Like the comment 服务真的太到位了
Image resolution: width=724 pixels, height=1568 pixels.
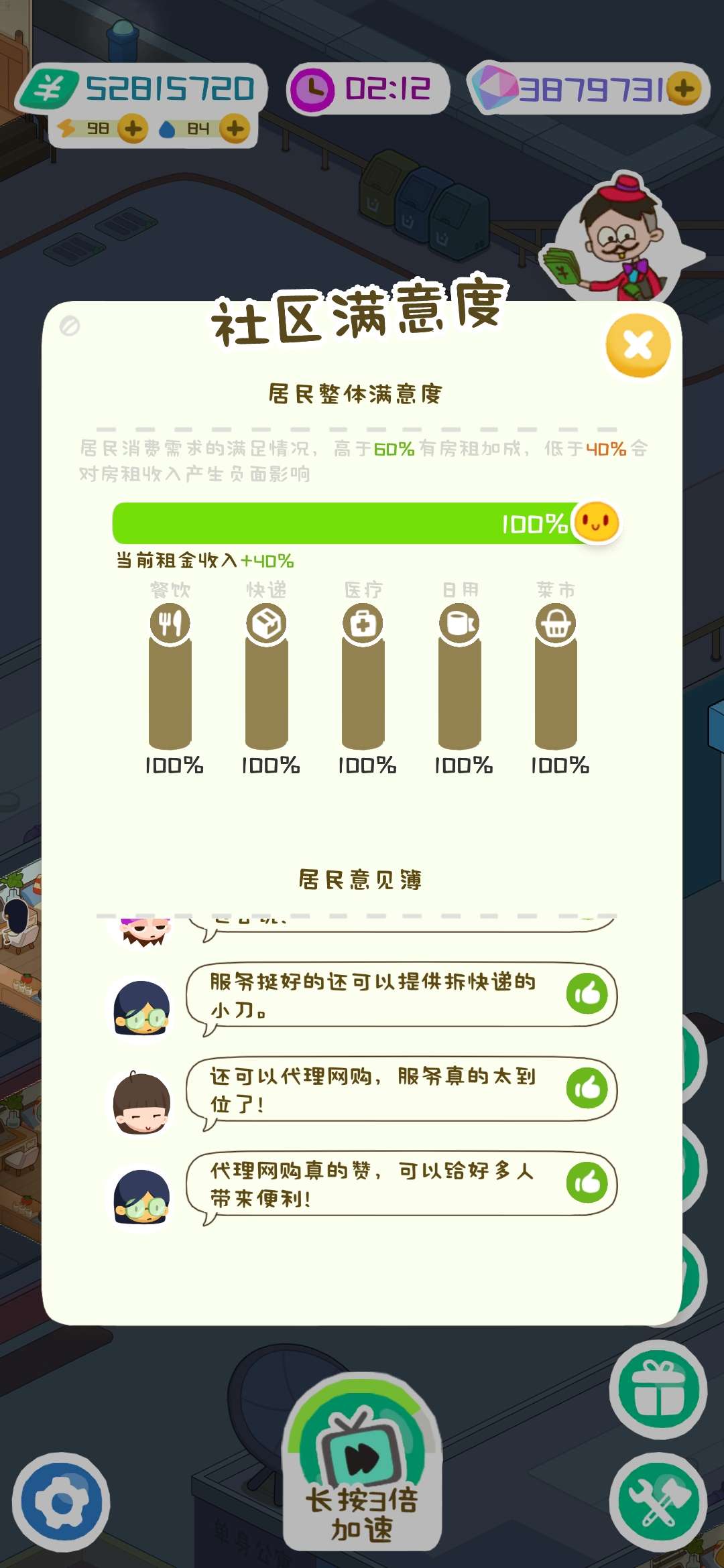pos(587,1088)
